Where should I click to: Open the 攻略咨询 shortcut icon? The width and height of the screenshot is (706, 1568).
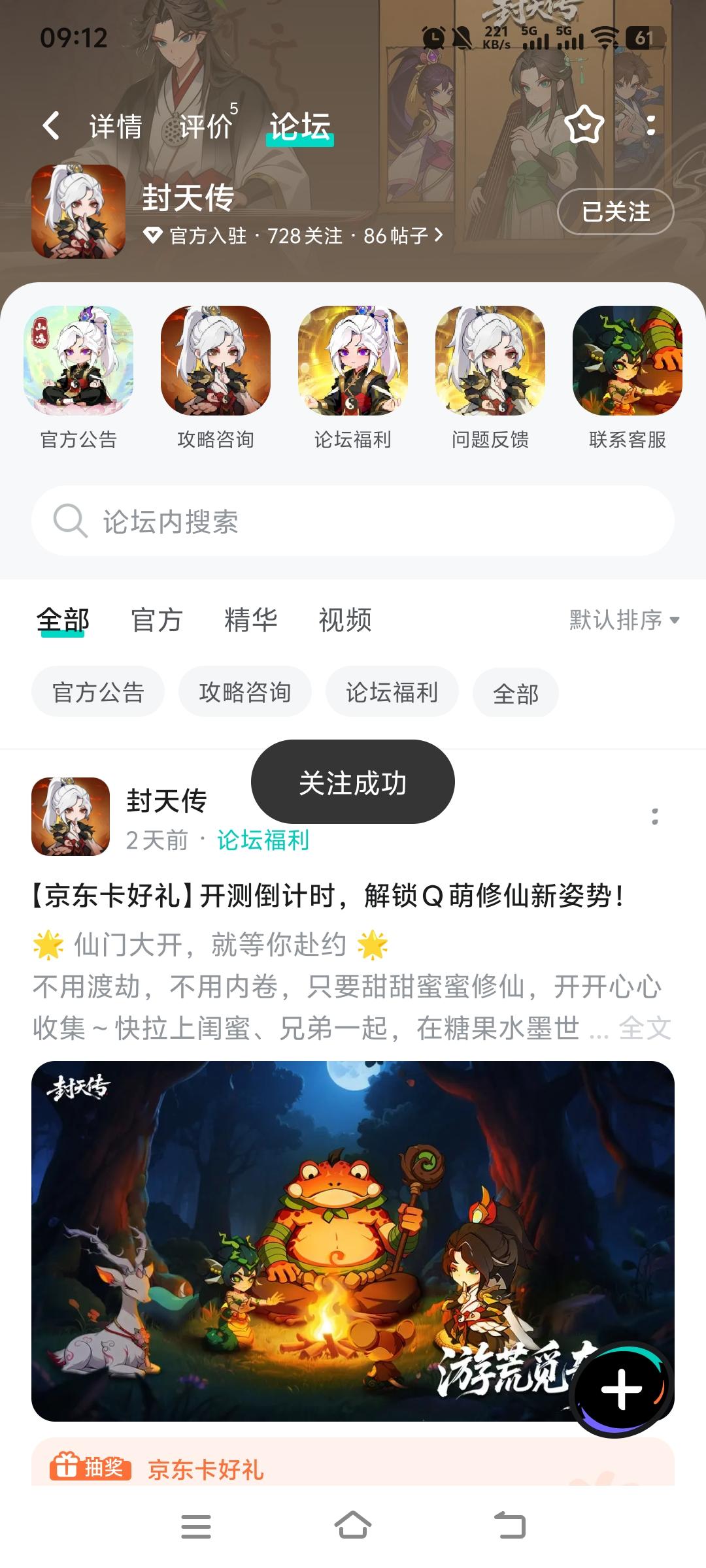216,361
